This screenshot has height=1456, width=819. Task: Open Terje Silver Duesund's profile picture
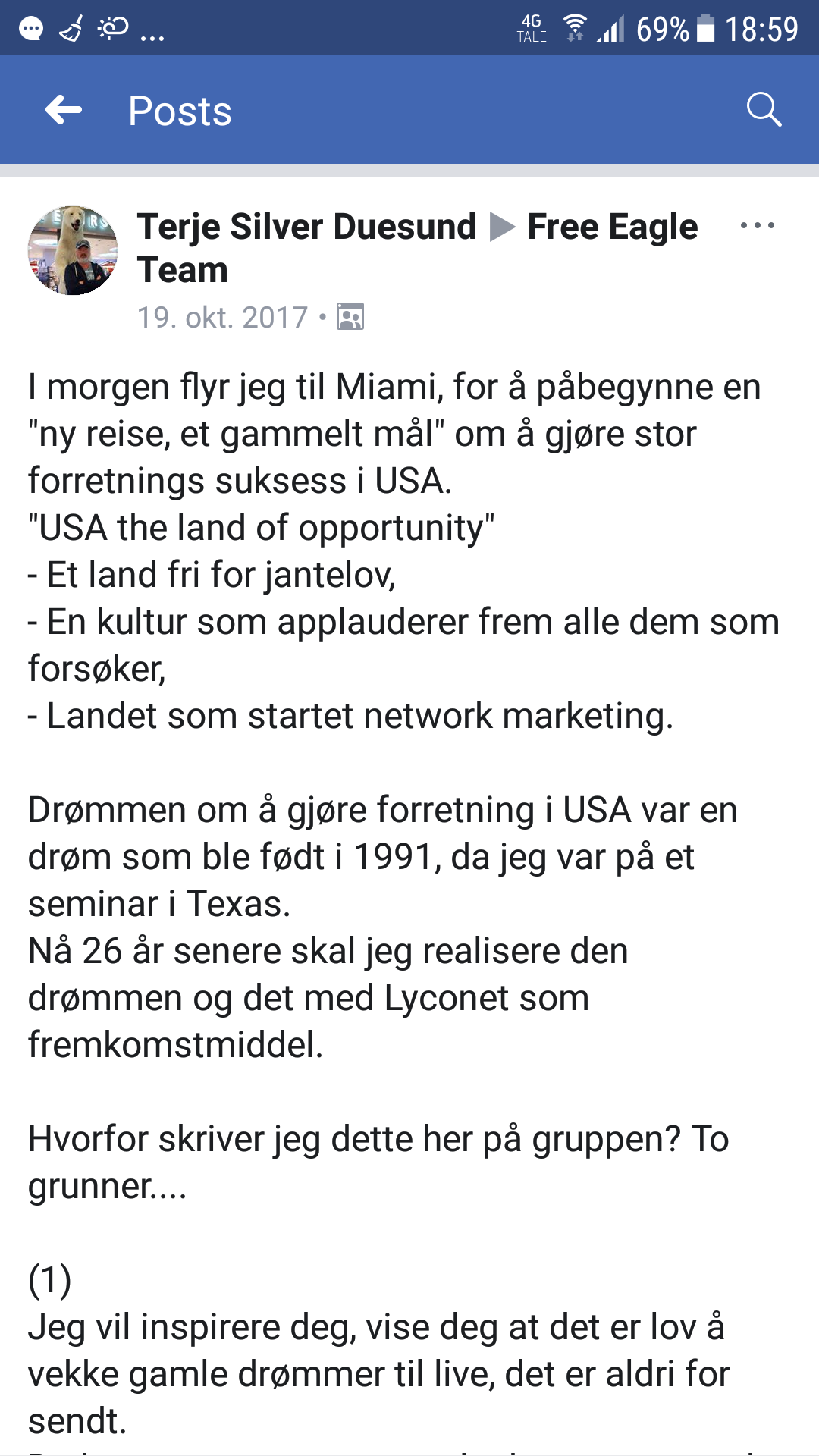(73, 250)
